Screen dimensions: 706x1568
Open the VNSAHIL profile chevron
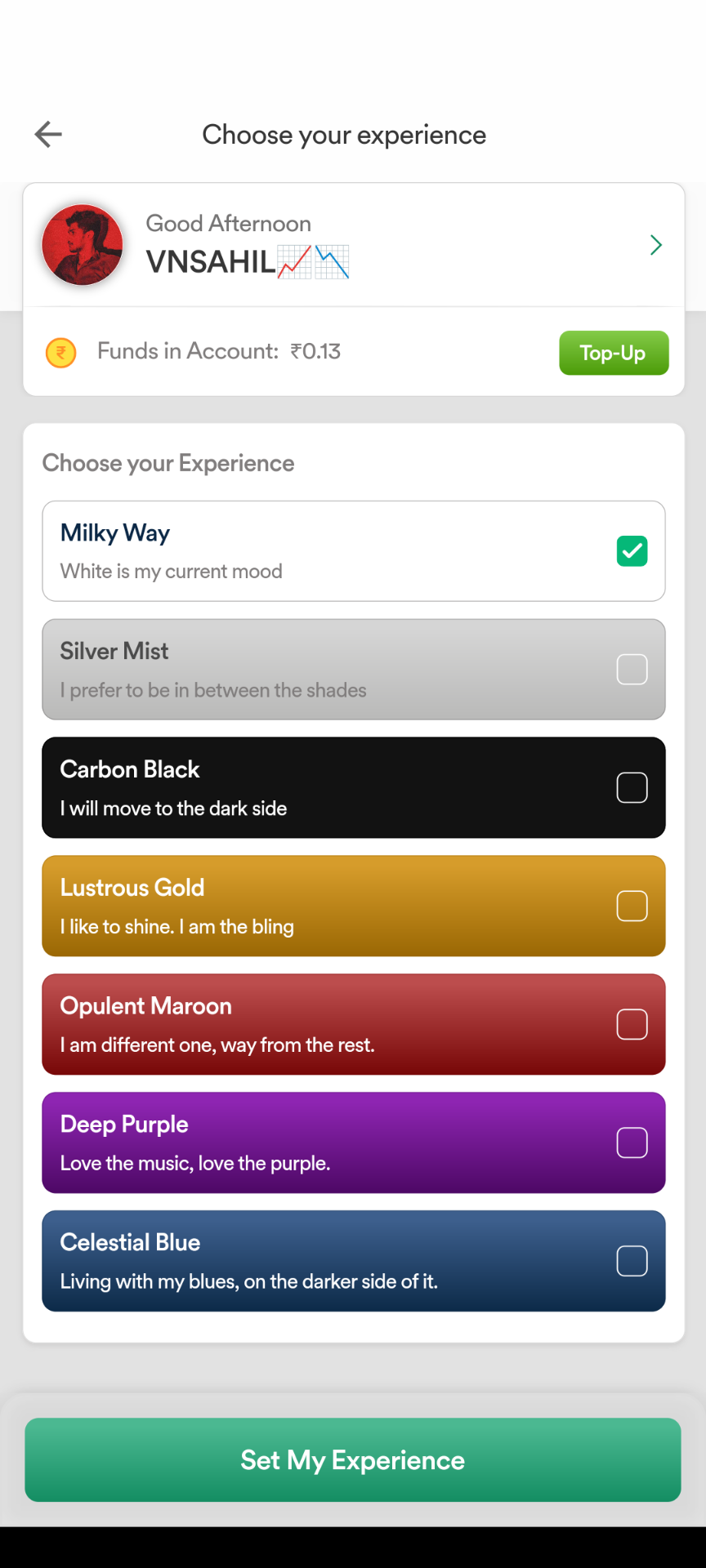coord(655,245)
